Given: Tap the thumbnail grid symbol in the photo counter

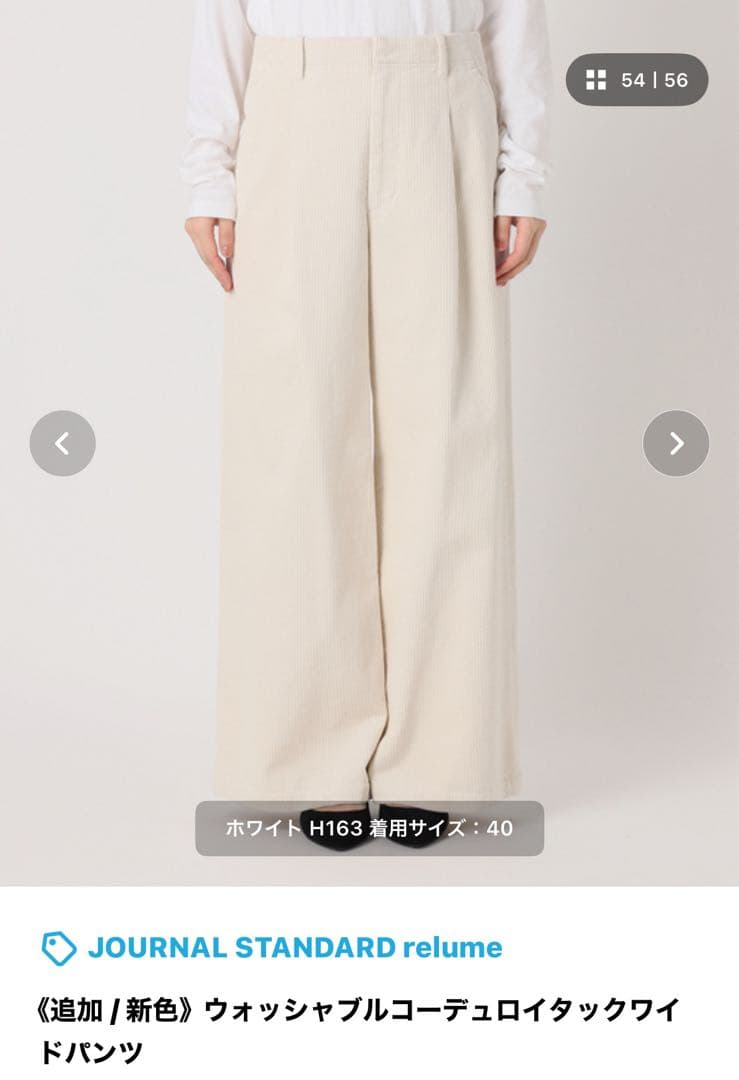Looking at the screenshot, I should 596,78.
